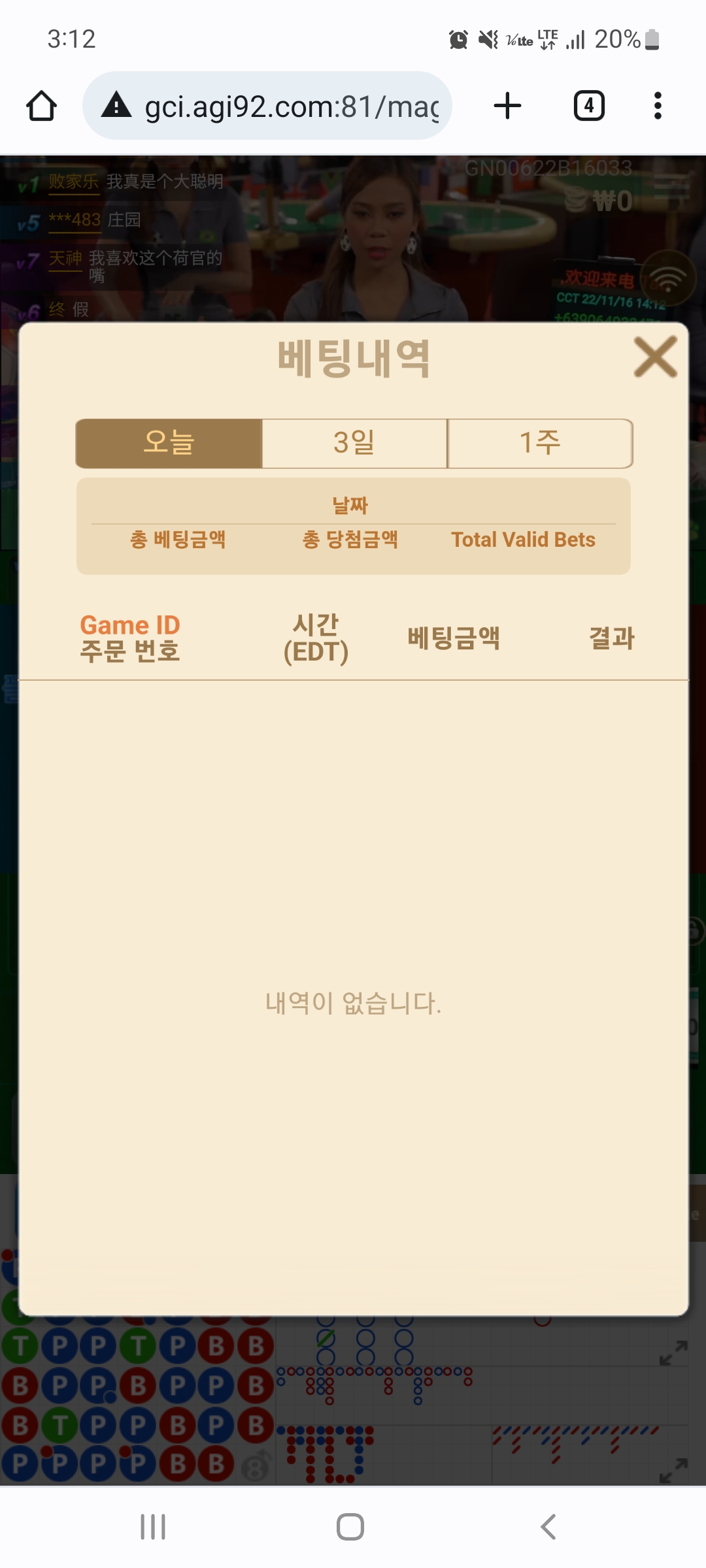The height and width of the screenshot is (1568, 706).
Task: Tap the address bar URL
Action: click(x=291, y=106)
